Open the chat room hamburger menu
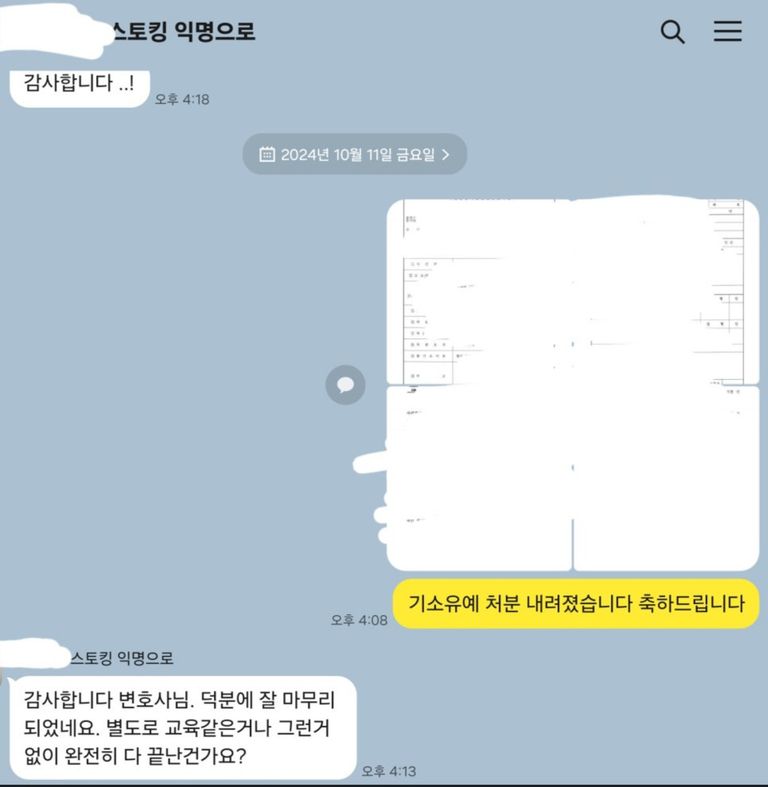The width and height of the screenshot is (768, 787). click(727, 31)
